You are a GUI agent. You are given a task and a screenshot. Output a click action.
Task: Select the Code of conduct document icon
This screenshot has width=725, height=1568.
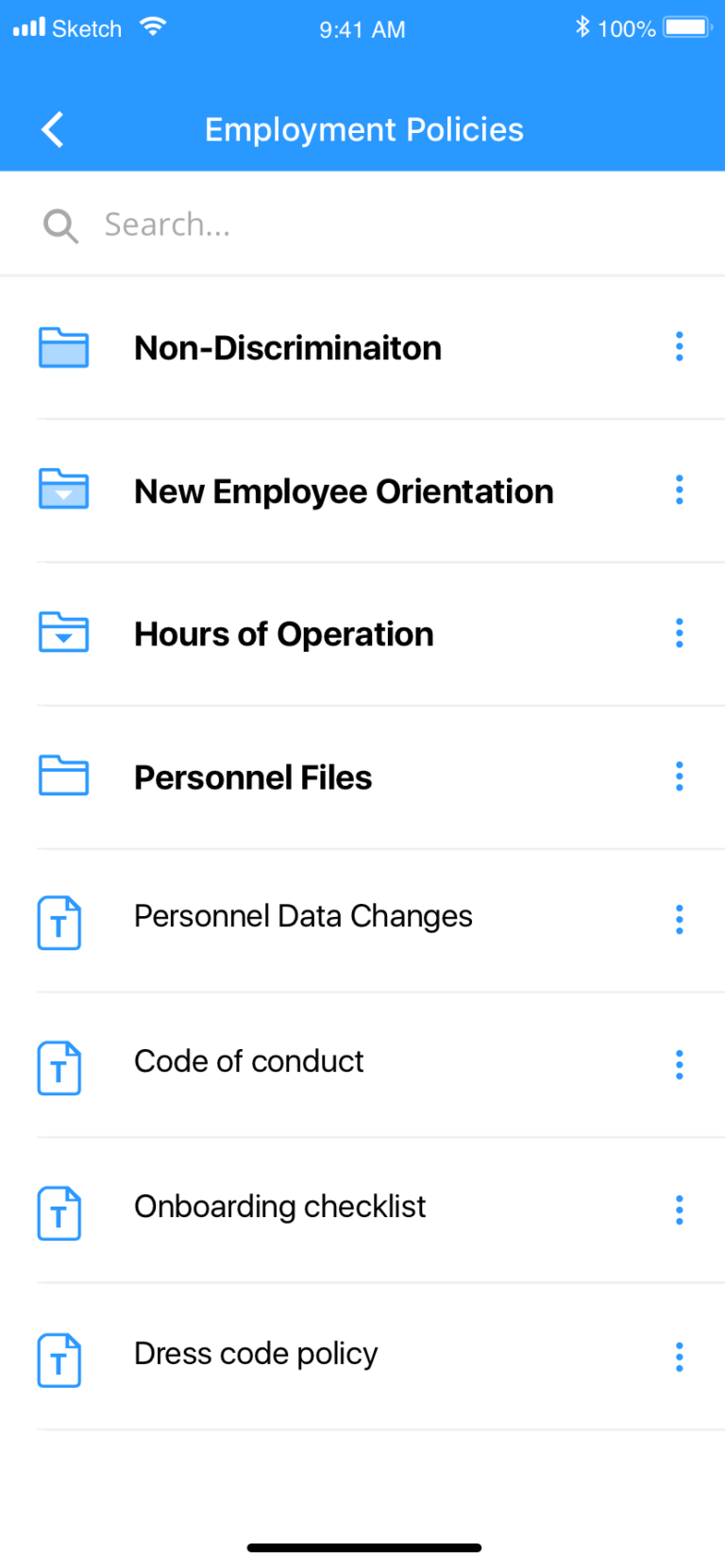coord(59,1068)
